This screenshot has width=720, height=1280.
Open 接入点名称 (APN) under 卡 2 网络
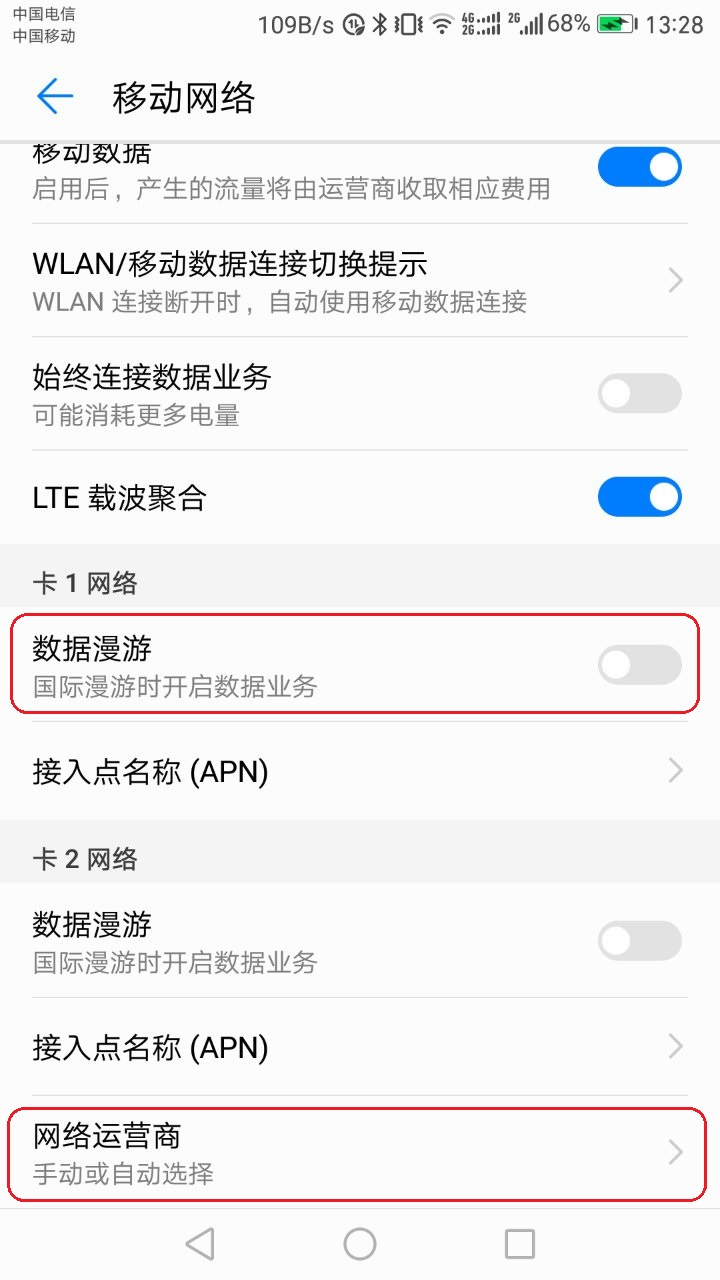tap(360, 1047)
